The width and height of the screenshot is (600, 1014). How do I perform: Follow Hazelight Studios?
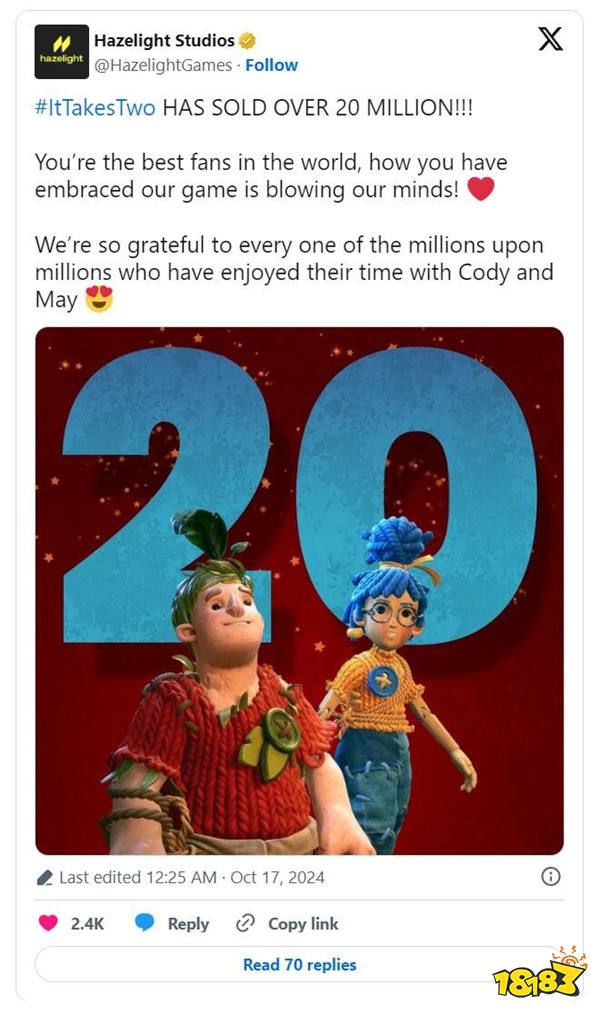click(271, 65)
